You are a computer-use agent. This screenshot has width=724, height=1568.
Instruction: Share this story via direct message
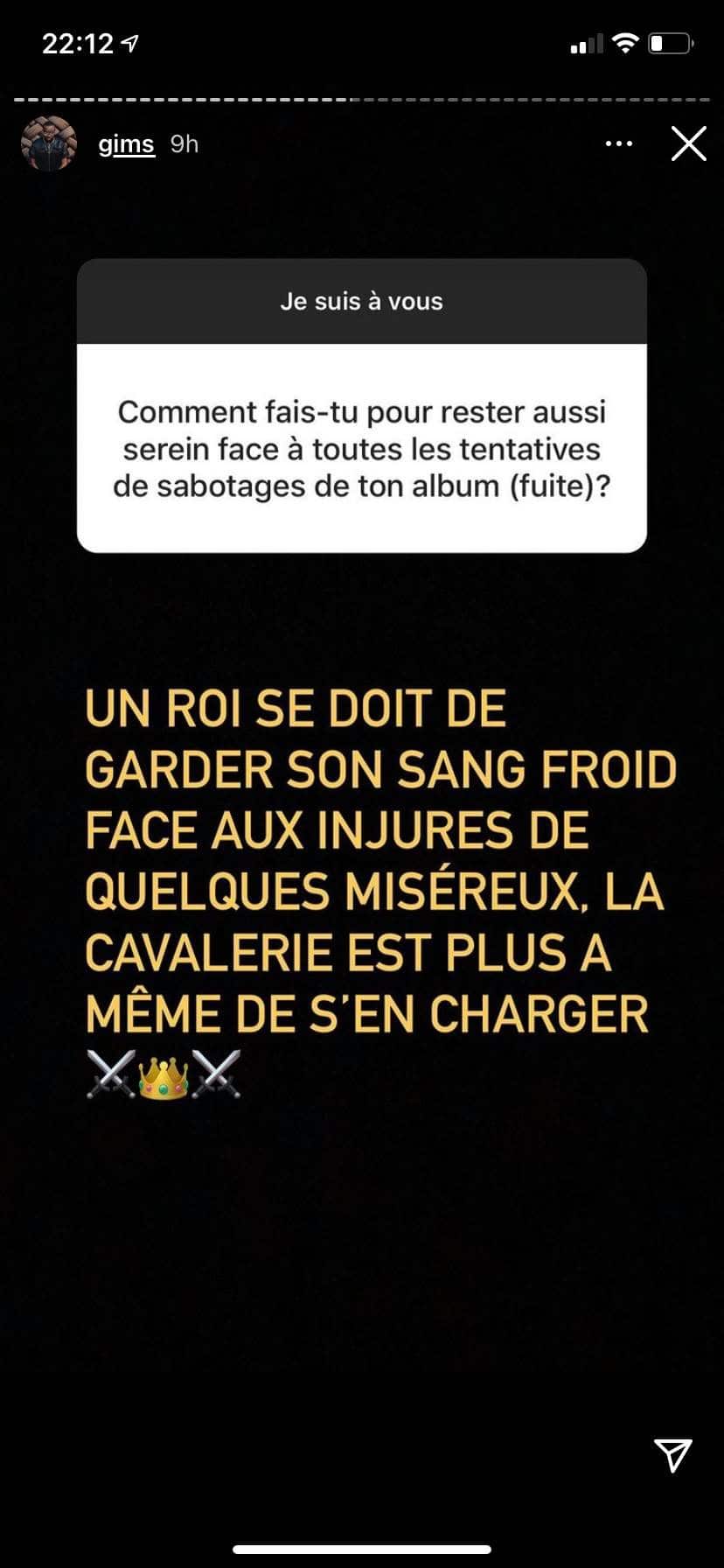click(672, 1454)
